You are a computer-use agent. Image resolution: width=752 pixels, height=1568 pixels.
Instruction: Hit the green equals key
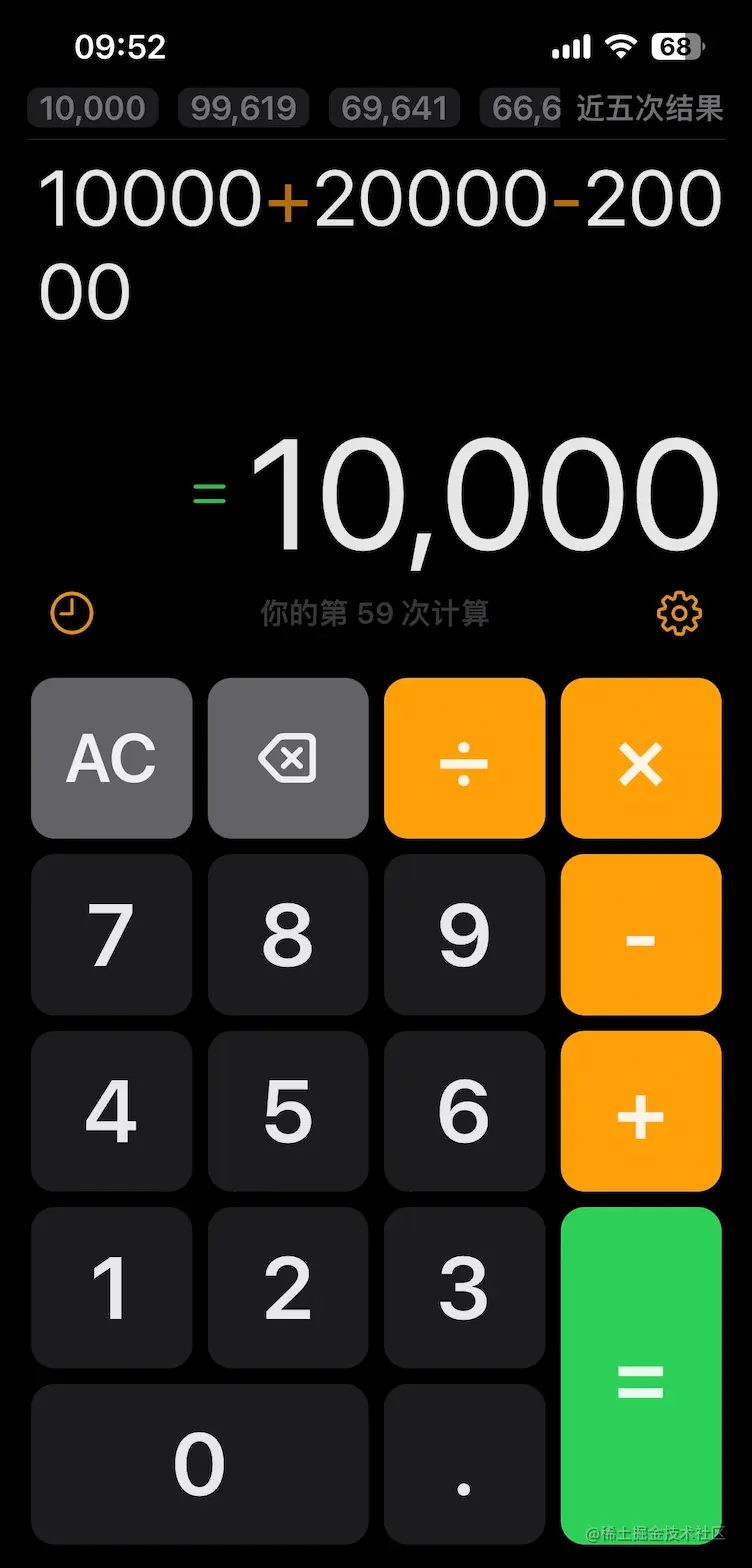point(641,1375)
